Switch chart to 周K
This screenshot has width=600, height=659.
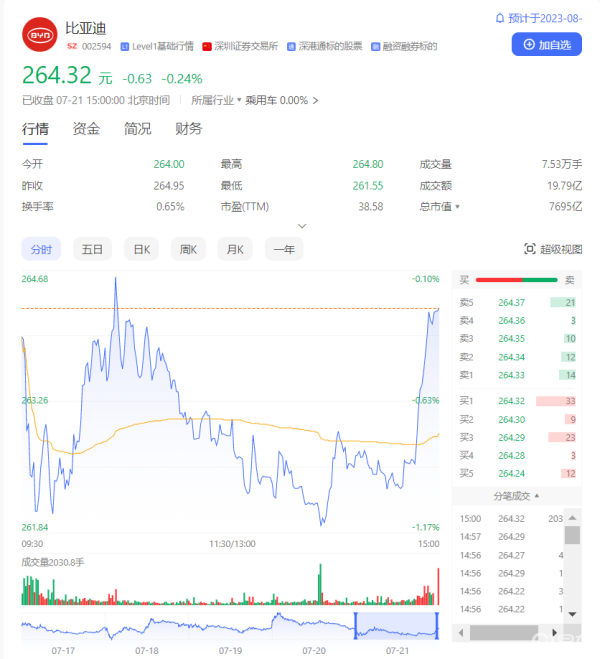point(188,249)
